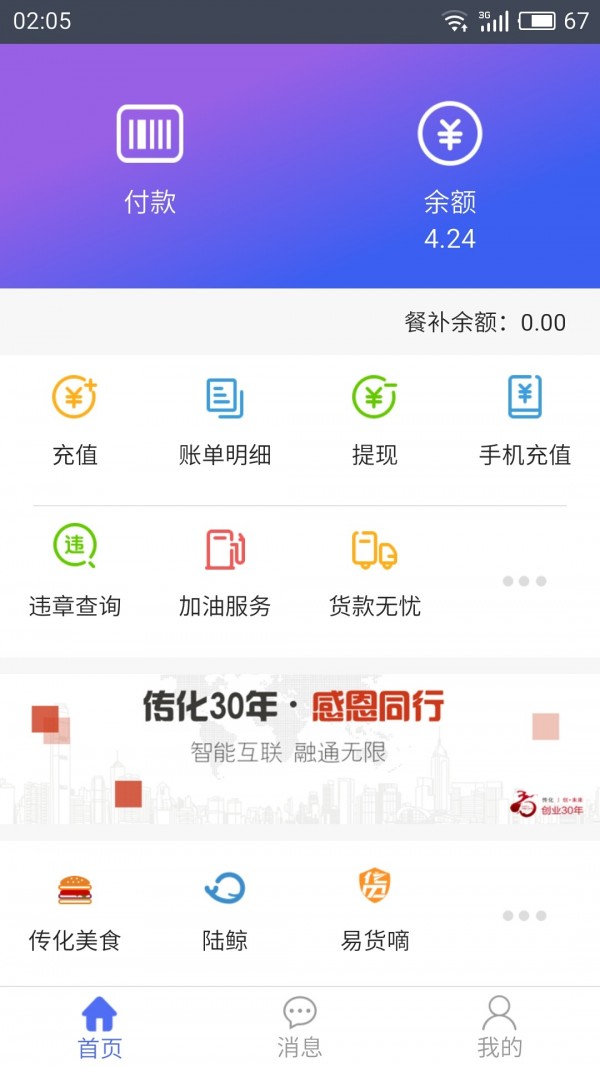Go to the 我的 profile tab

coord(500,1027)
